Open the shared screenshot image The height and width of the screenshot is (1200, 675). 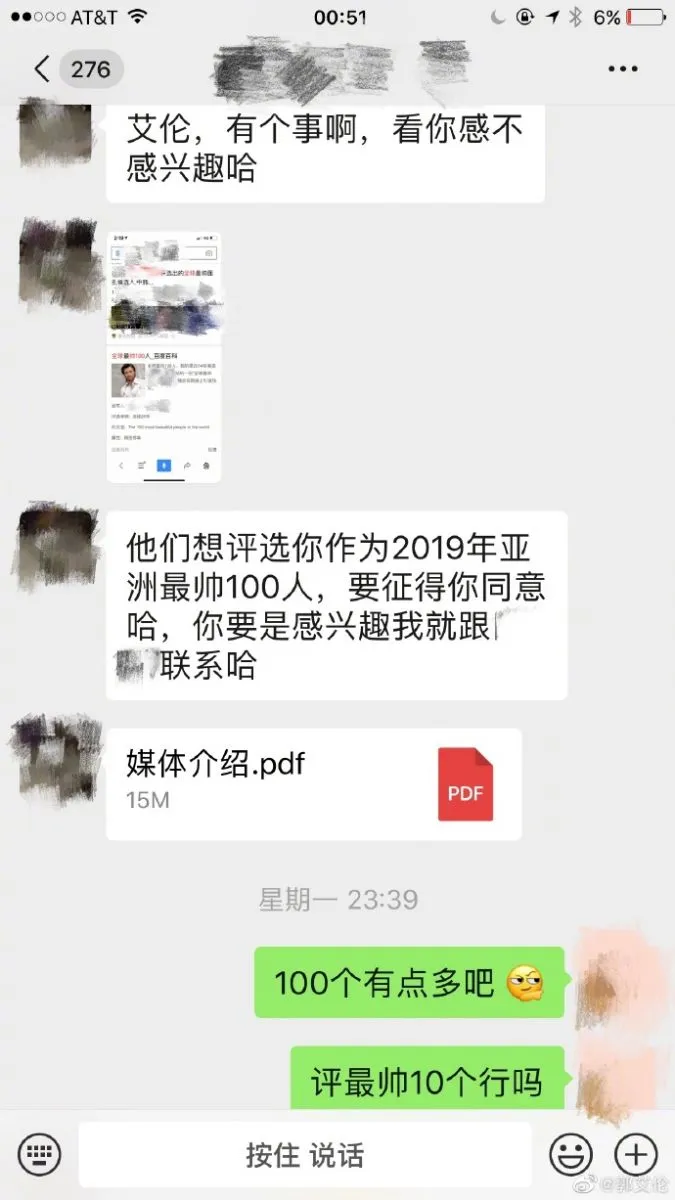pyautogui.click(x=164, y=357)
